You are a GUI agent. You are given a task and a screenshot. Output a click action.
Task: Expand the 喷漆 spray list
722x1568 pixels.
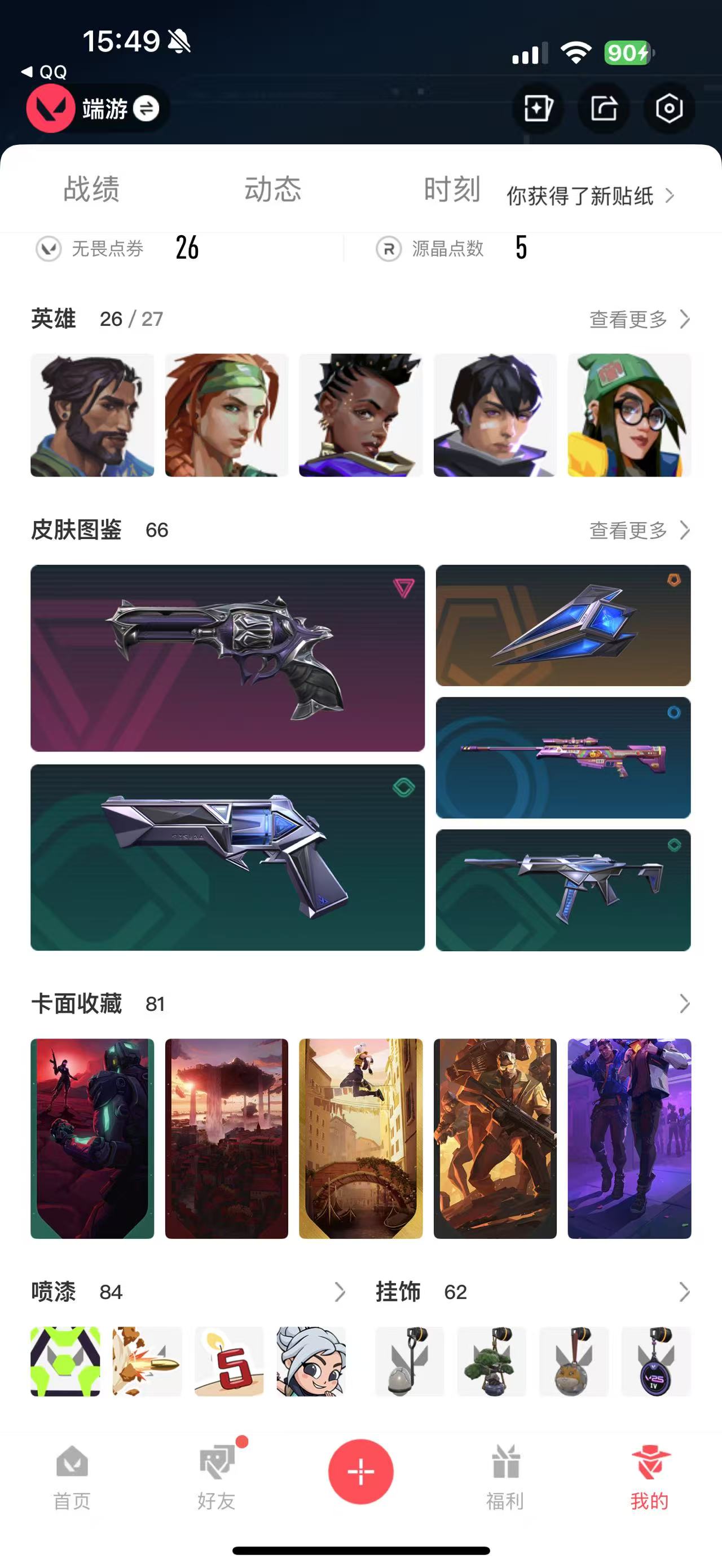pos(340,1292)
